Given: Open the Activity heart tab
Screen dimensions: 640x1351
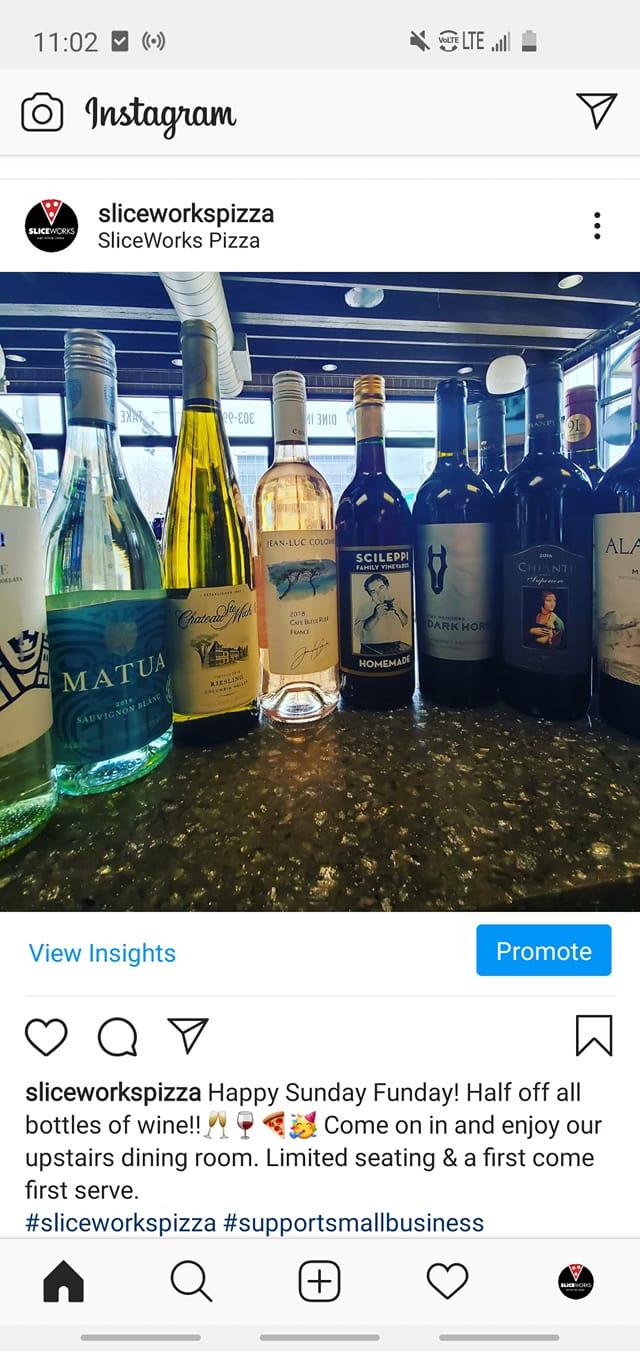Looking at the screenshot, I should click(447, 1281).
